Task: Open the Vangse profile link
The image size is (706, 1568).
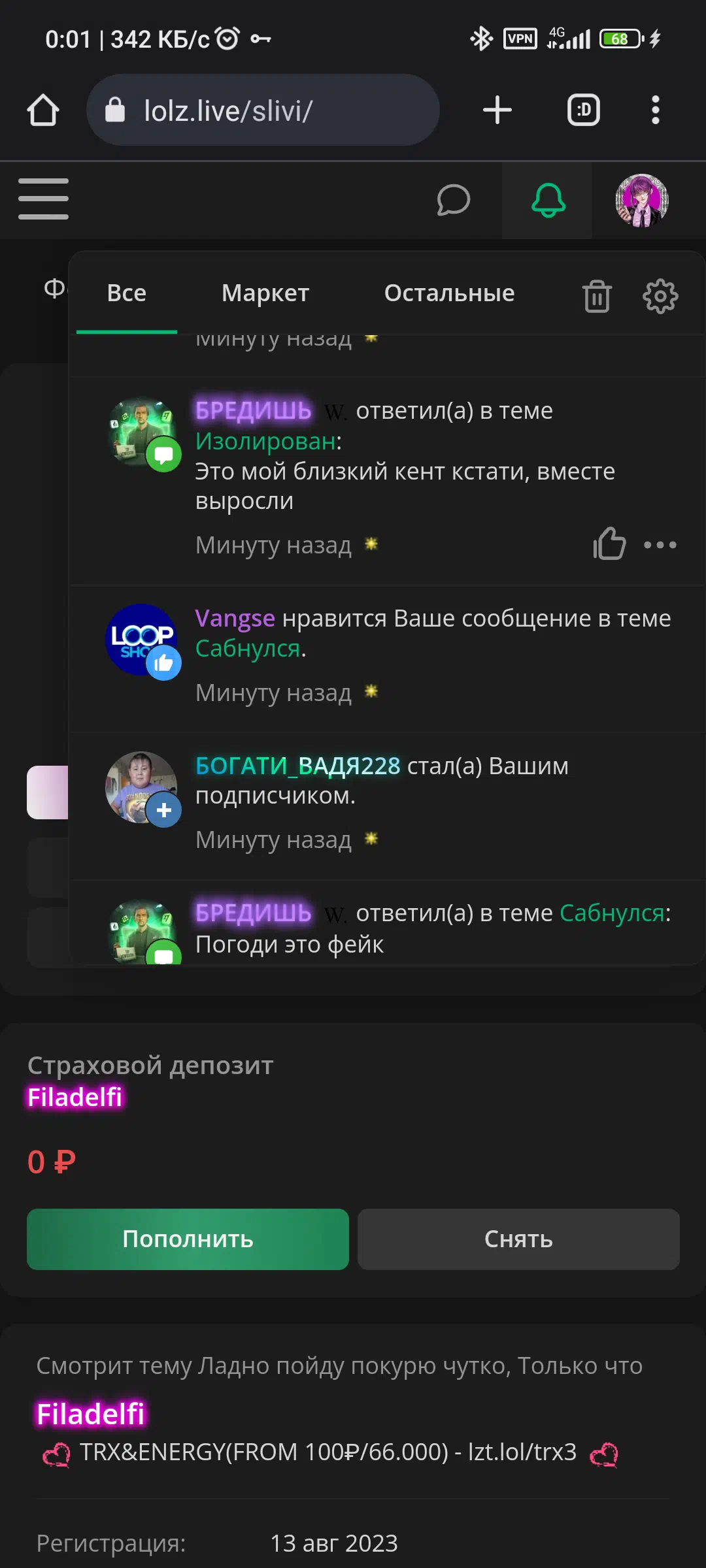Action: (x=235, y=618)
